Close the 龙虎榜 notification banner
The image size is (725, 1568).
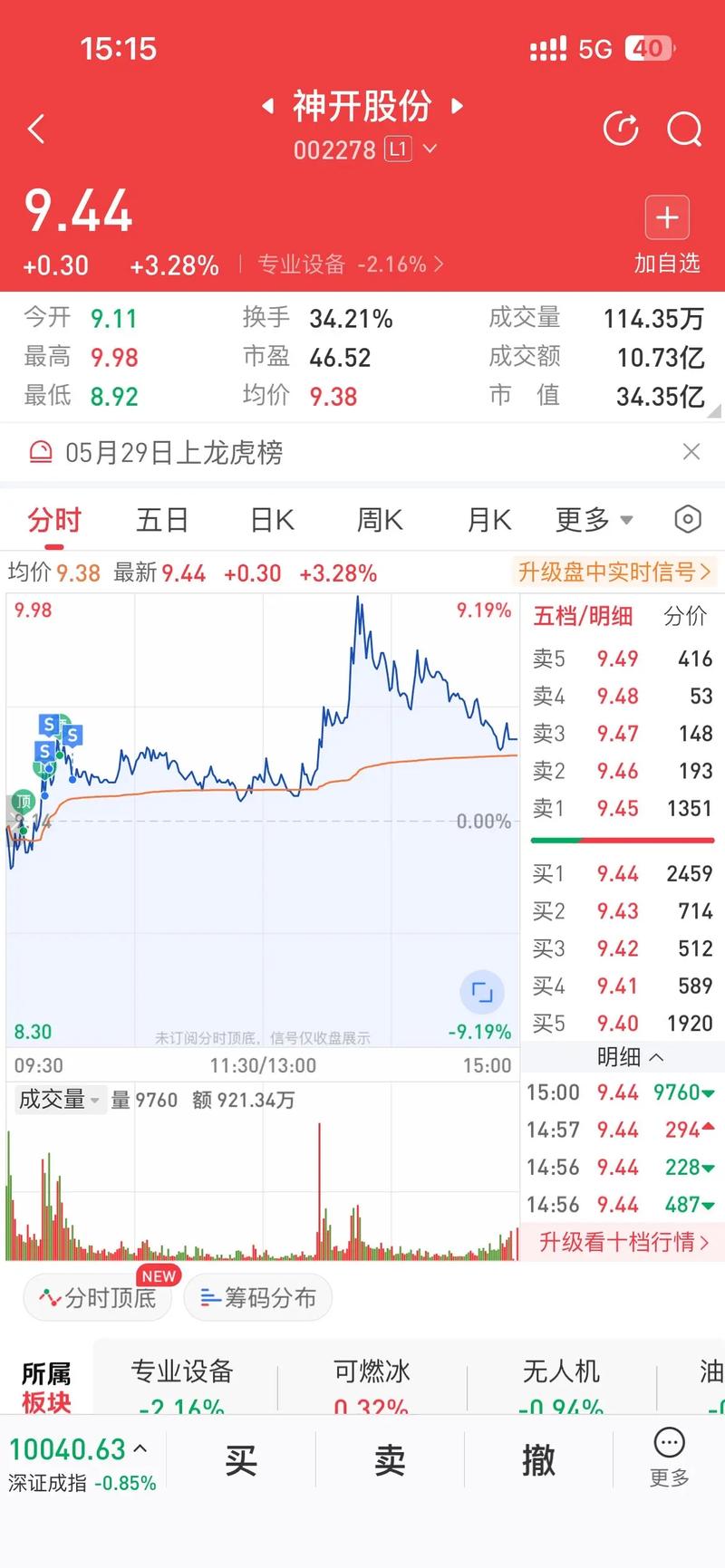pyautogui.click(x=691, y=451)
